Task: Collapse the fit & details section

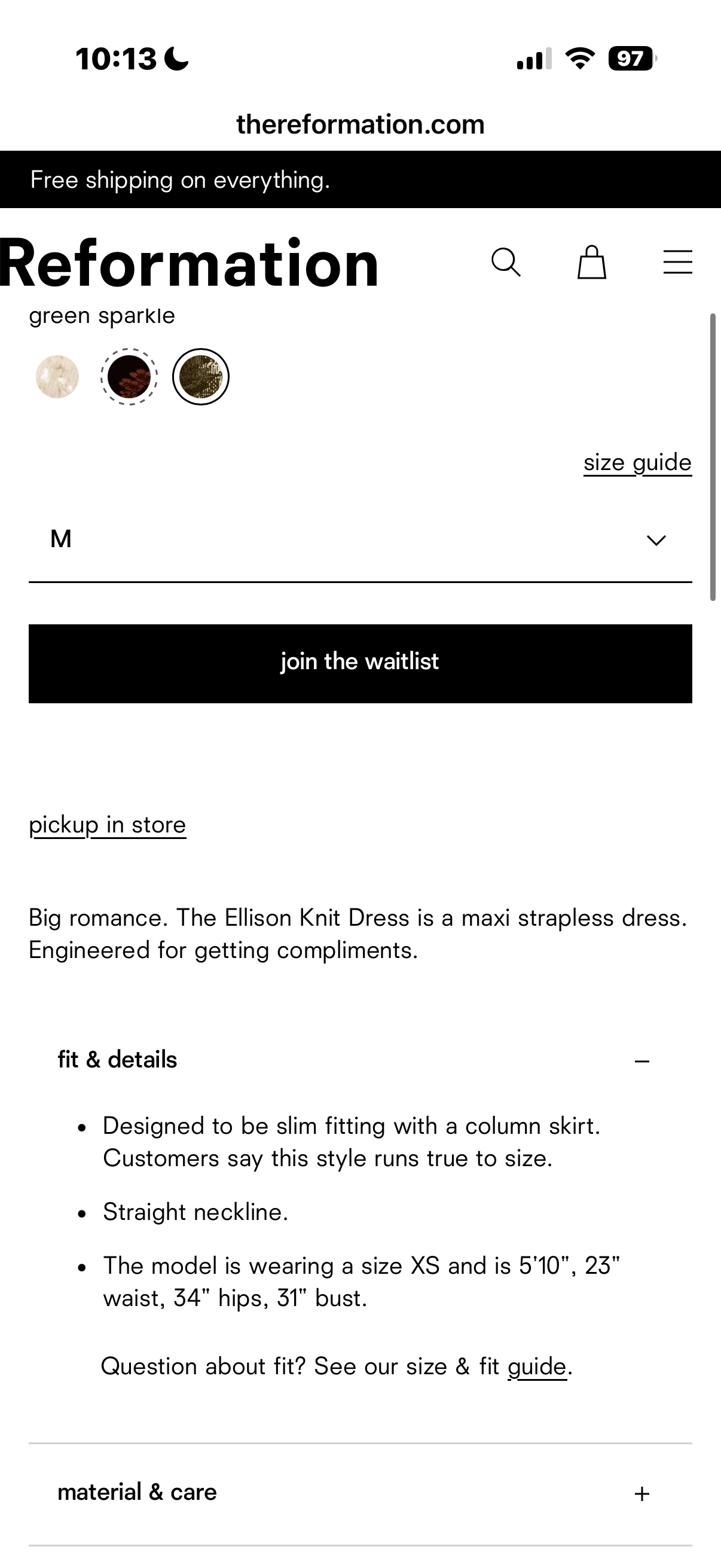Action: pyautogui.click(x=360, y=1060)
